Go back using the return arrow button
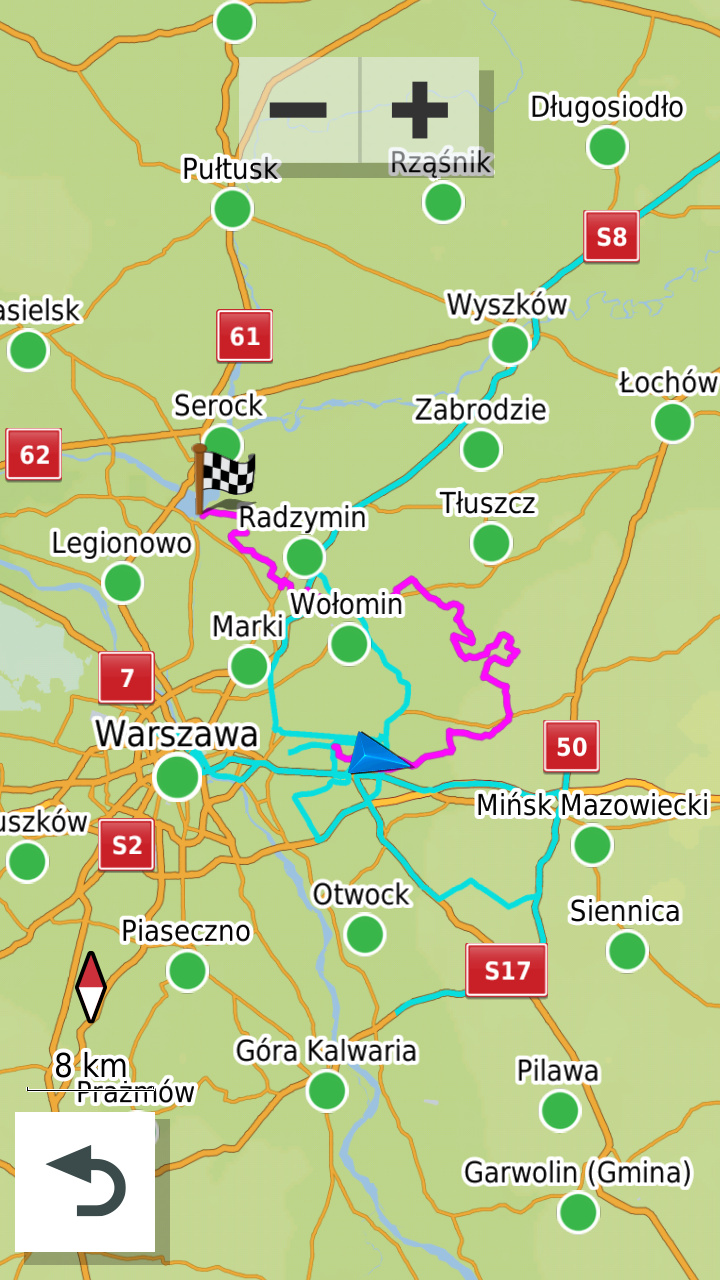Screen dimensions: 720x1280 click(86, 1182)
